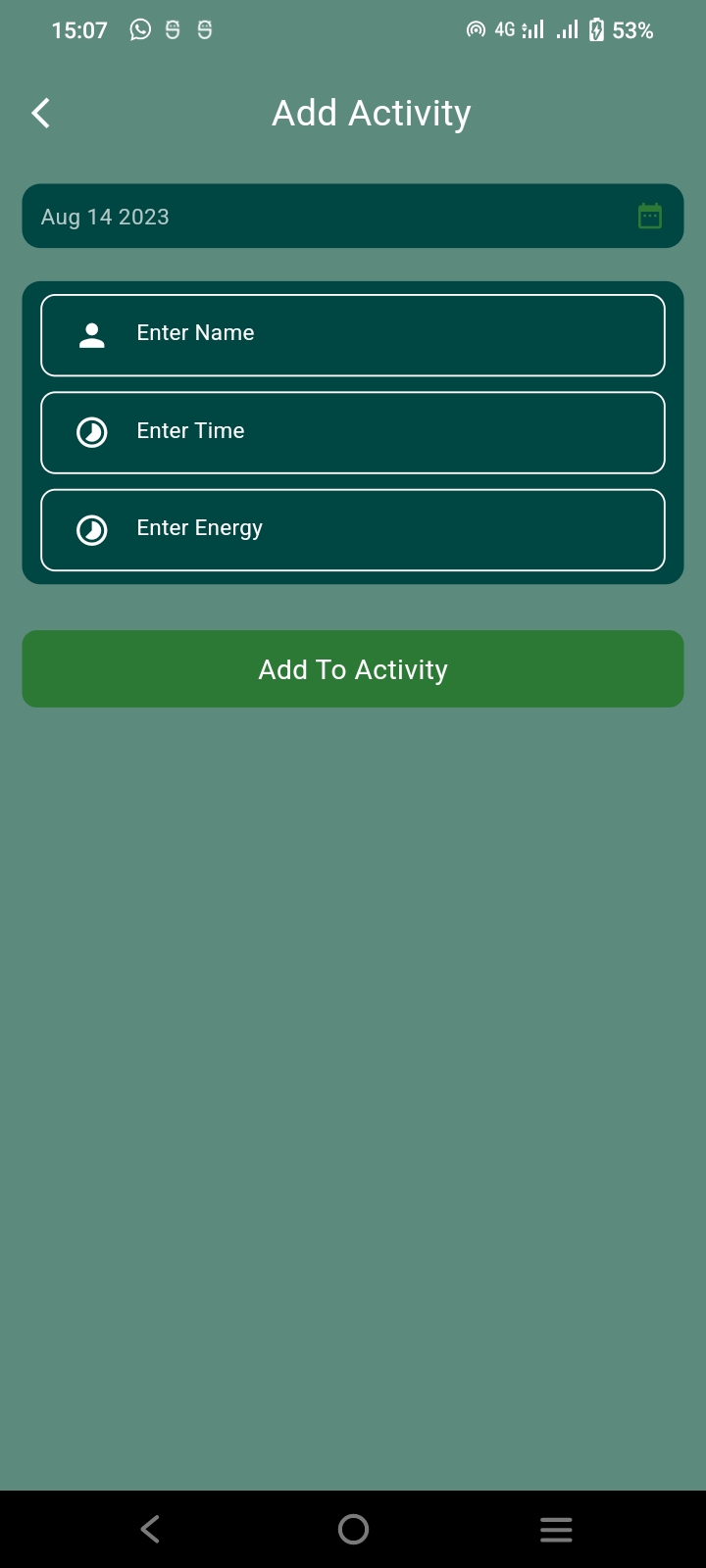Click the Add Activity title

pos(371,112)
